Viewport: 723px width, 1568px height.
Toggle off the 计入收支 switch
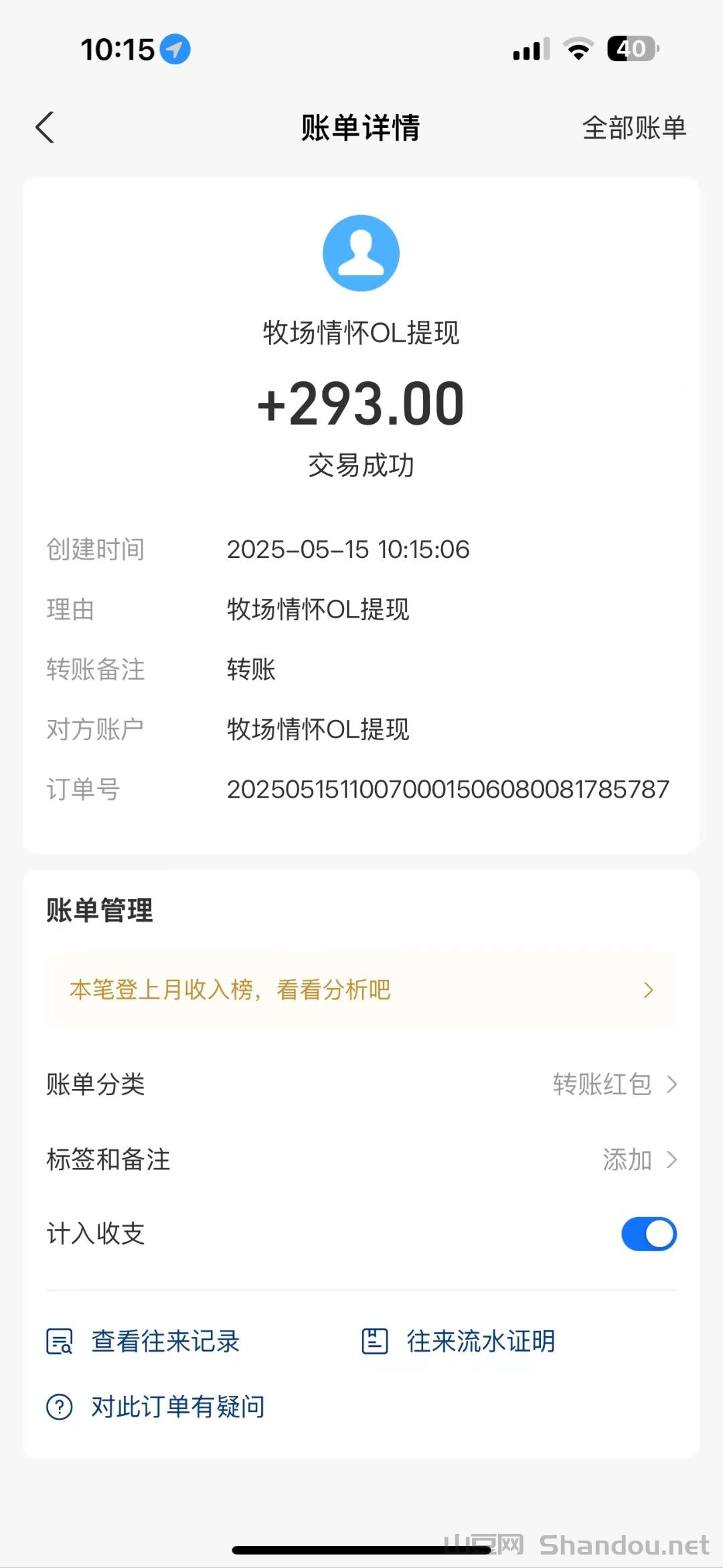(x=648, y=1234)
